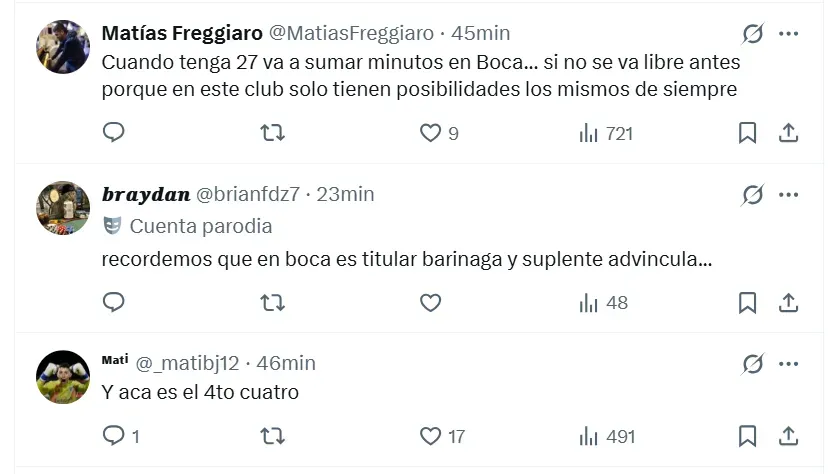Reply to @_matibj12's tweet
This screenshot has height=474, width=834.
pos(114,436)
